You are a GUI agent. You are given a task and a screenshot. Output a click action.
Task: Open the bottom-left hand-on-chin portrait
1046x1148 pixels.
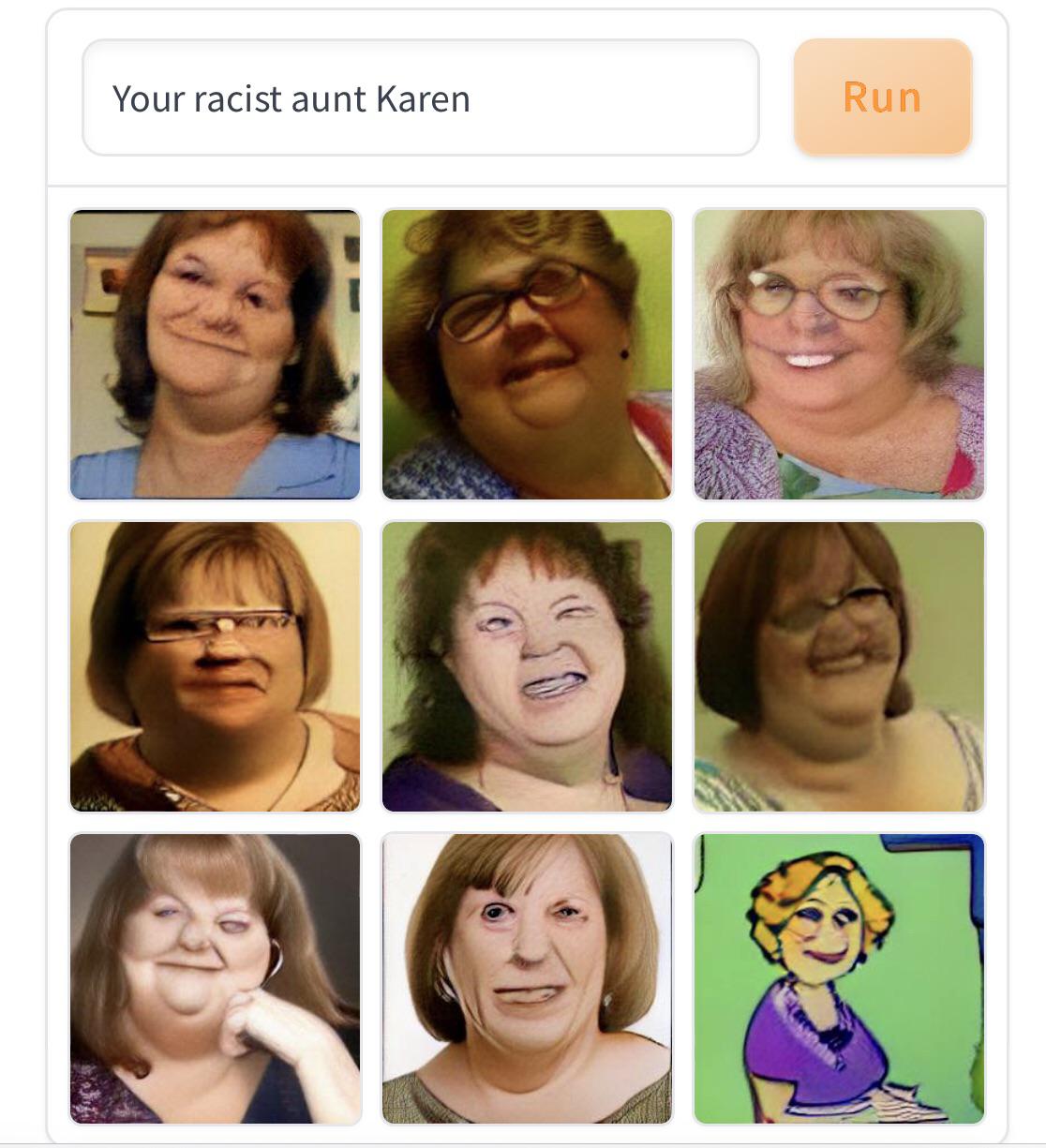pos(213,979)
